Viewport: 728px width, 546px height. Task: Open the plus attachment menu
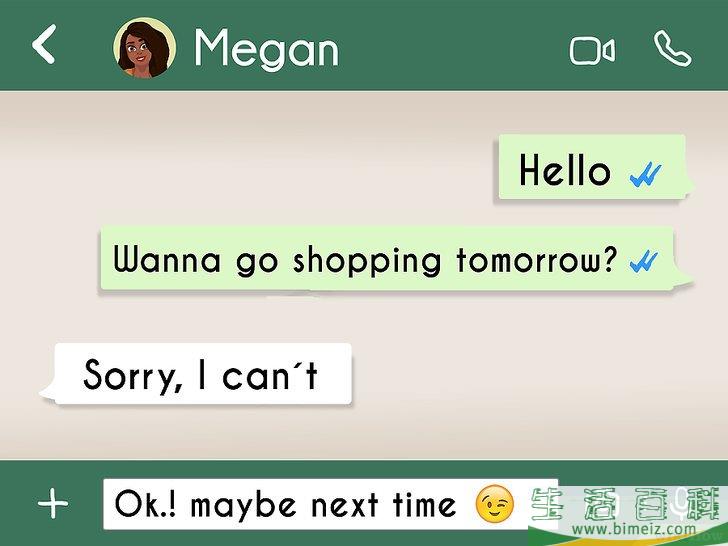[x=52, y=504]
